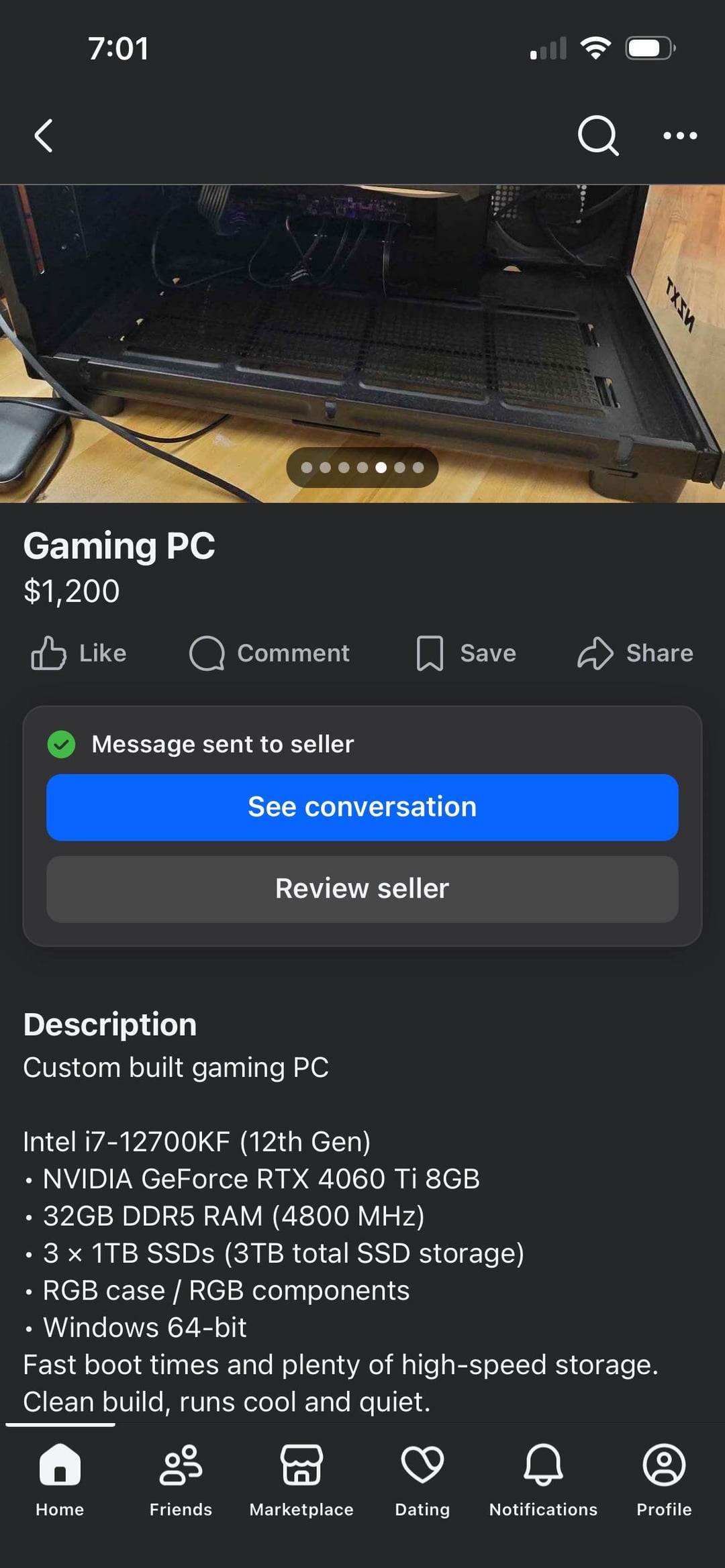Tap Review seller button
The width and height of the screenshot is (725, 1568).
pyautogui.click(x=362, y=889)
